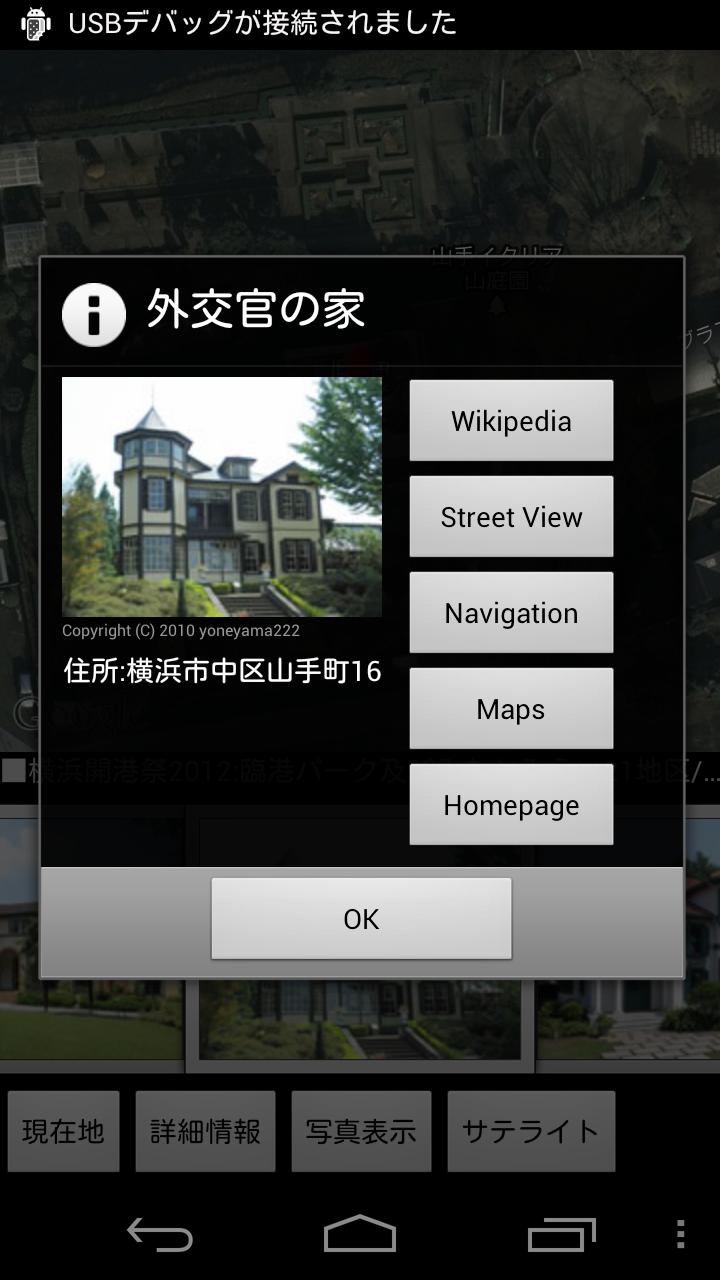Switch to サテライト view
Viewport: 720px width, 1280px height.
pos(531,1131)
